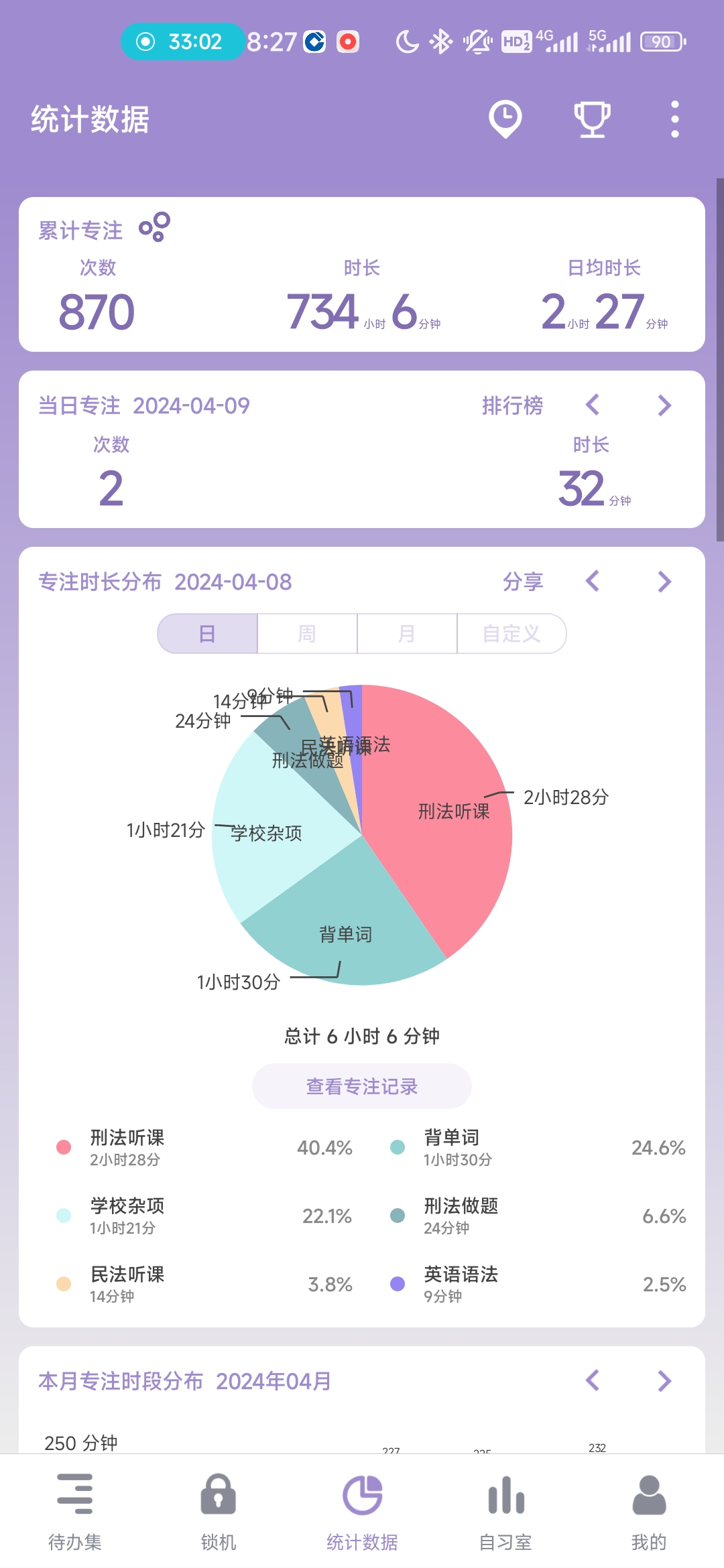
Task: Go to next month in 本月专注时段分布
Action: coord(664,1380)
